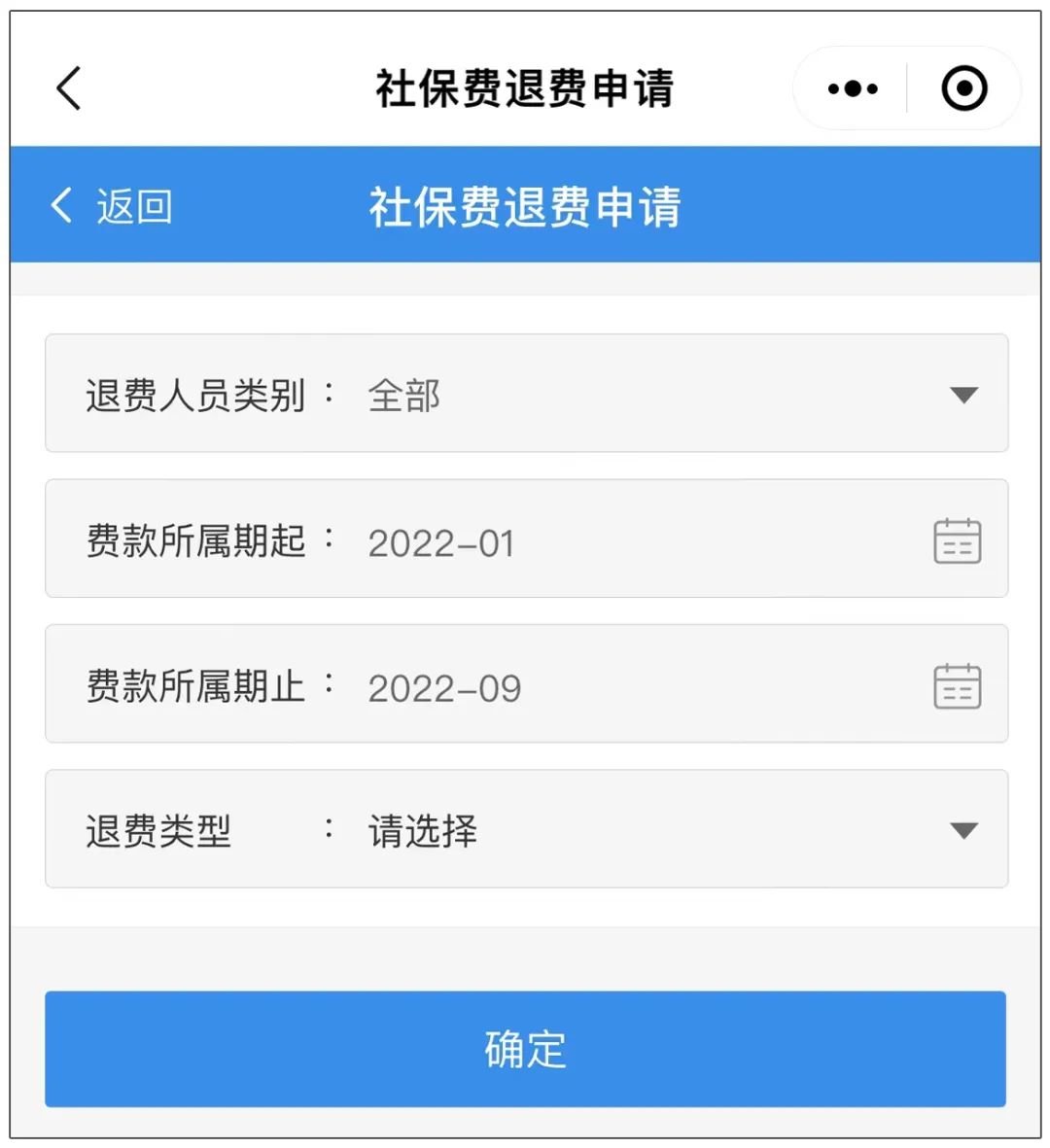
Task: Select the 请选择 placeholder text
Action: pyautogui.click(x=422, y=833)
